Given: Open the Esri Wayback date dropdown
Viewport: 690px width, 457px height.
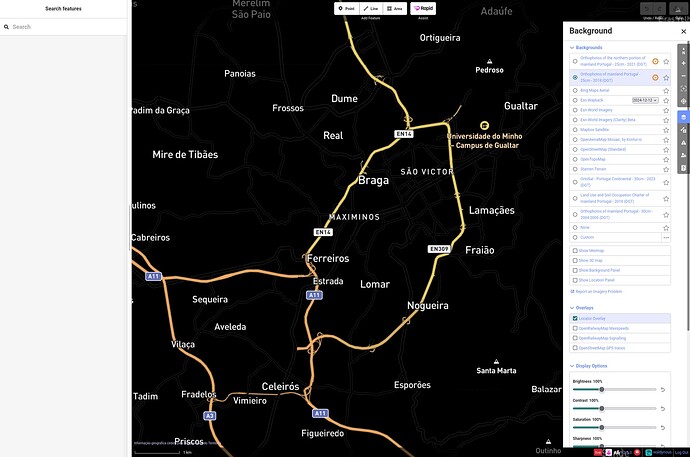Looking at the screenshot, I should (645, 100).
